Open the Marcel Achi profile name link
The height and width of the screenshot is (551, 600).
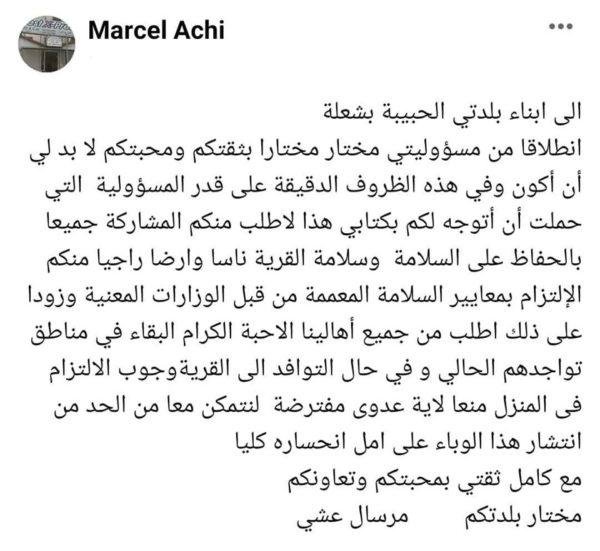156,31
